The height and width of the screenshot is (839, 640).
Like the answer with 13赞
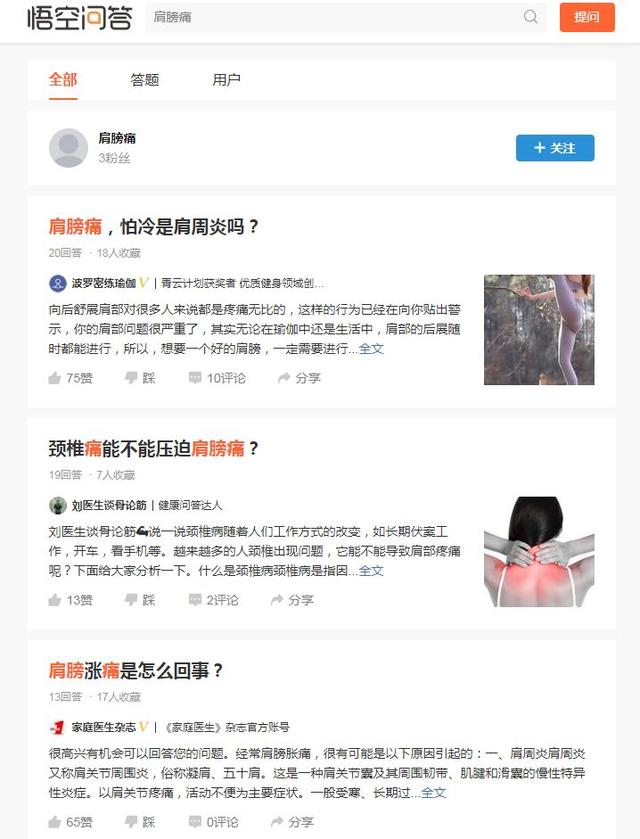pos(70,600)
